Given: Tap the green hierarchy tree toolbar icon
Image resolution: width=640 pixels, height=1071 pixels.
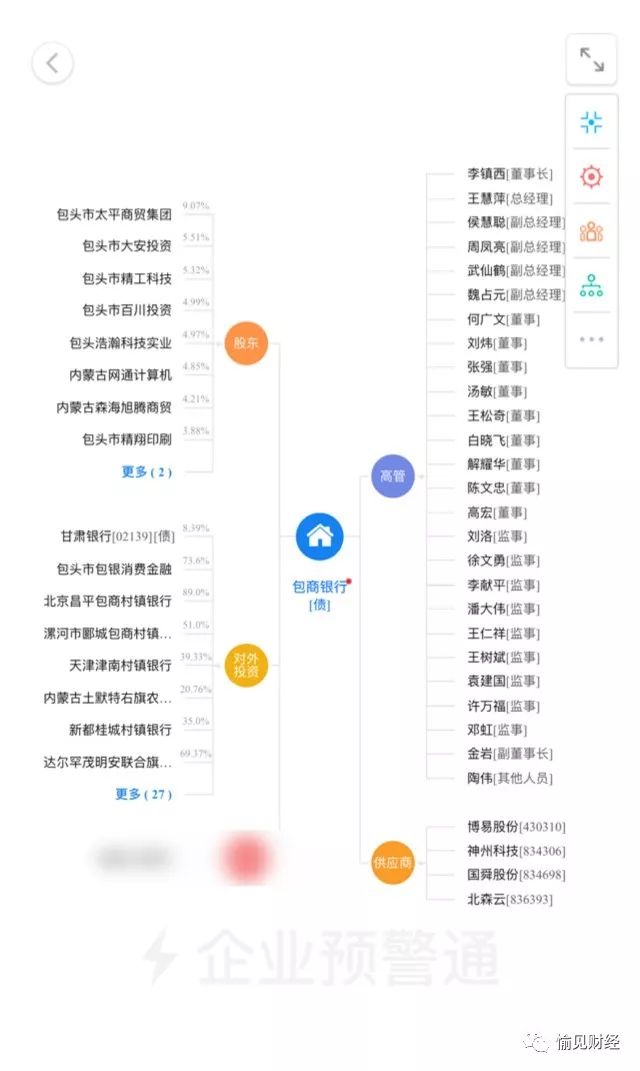Looking at the screenshot, I should click(x=591, y=286).
